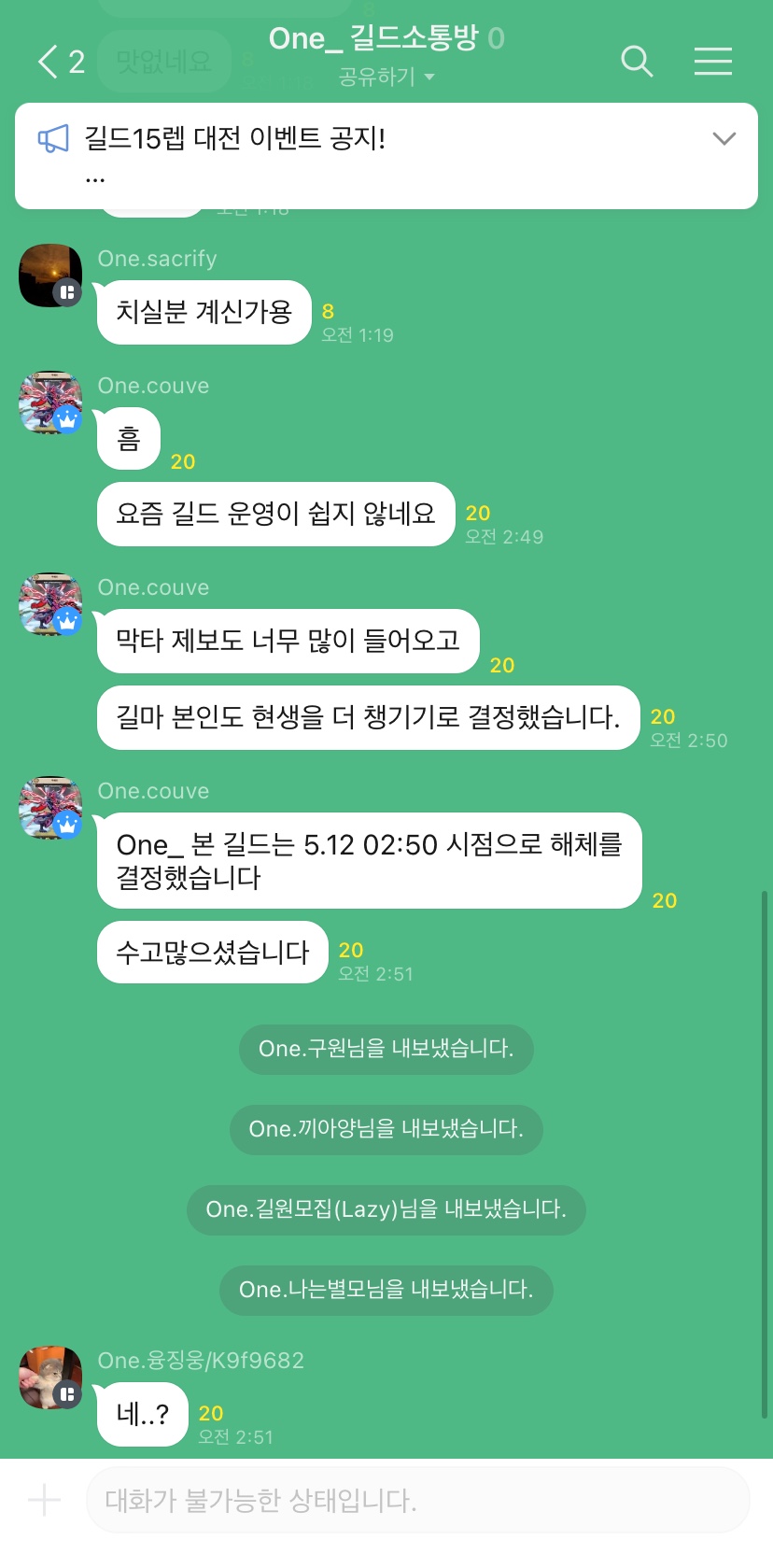Open the chat room hamburger menu
Image resolution: width=773 pixels, height=1568 pixels.
712,62
